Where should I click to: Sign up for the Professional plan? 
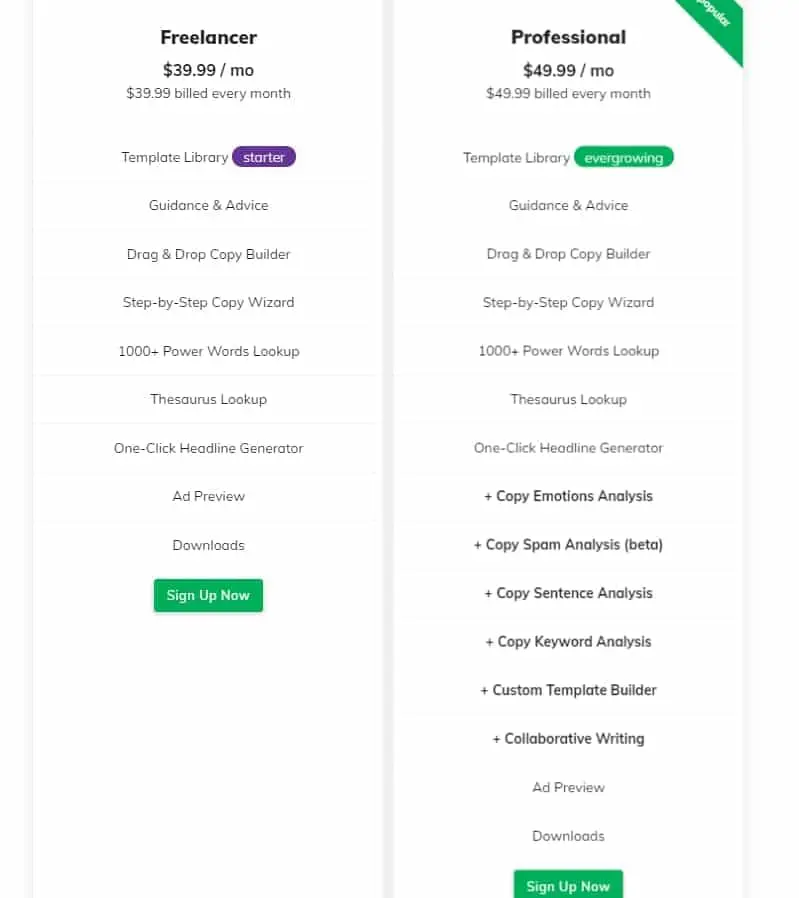coord(568,885)
